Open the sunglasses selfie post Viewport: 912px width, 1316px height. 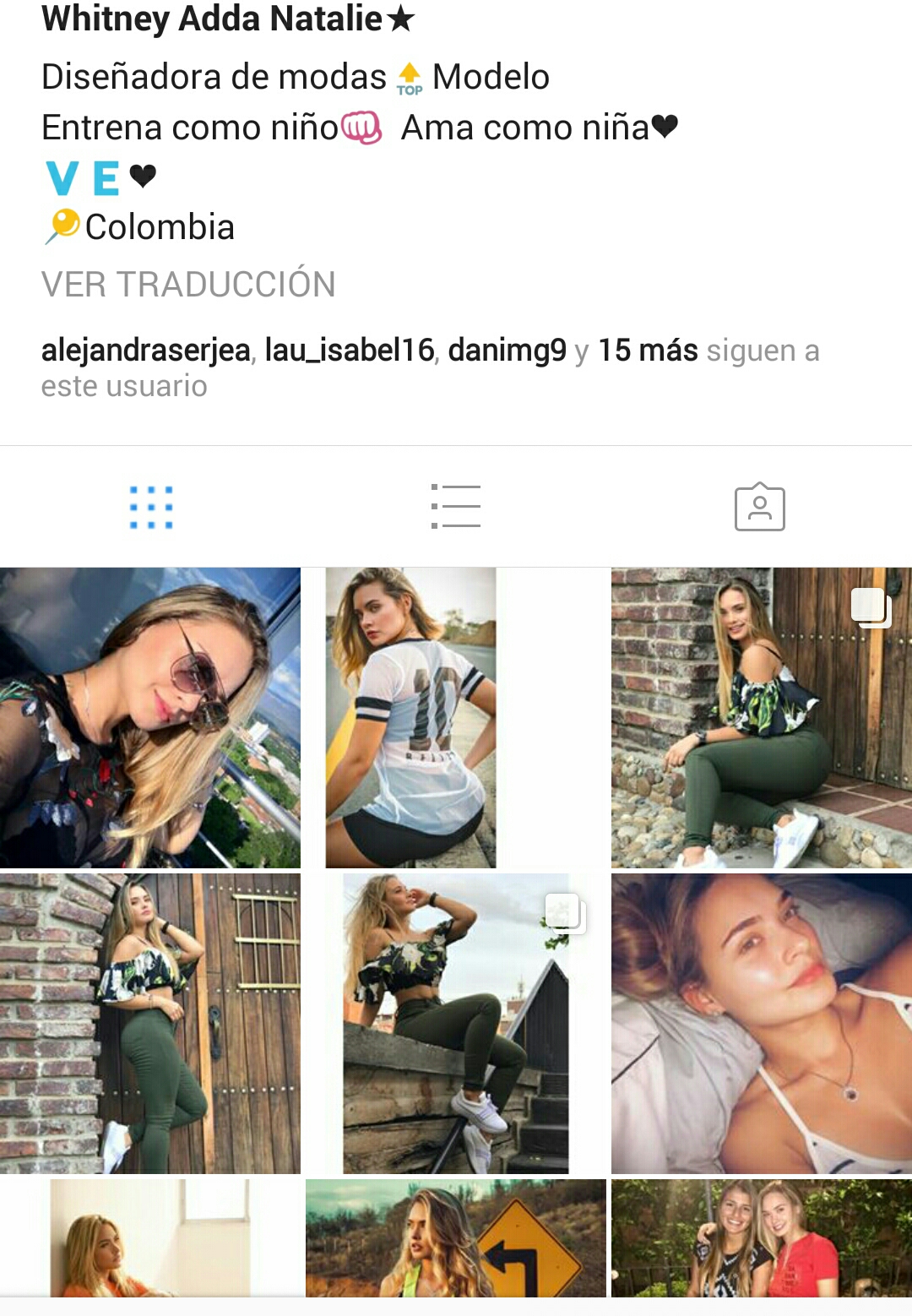click(x=150, y=717)
